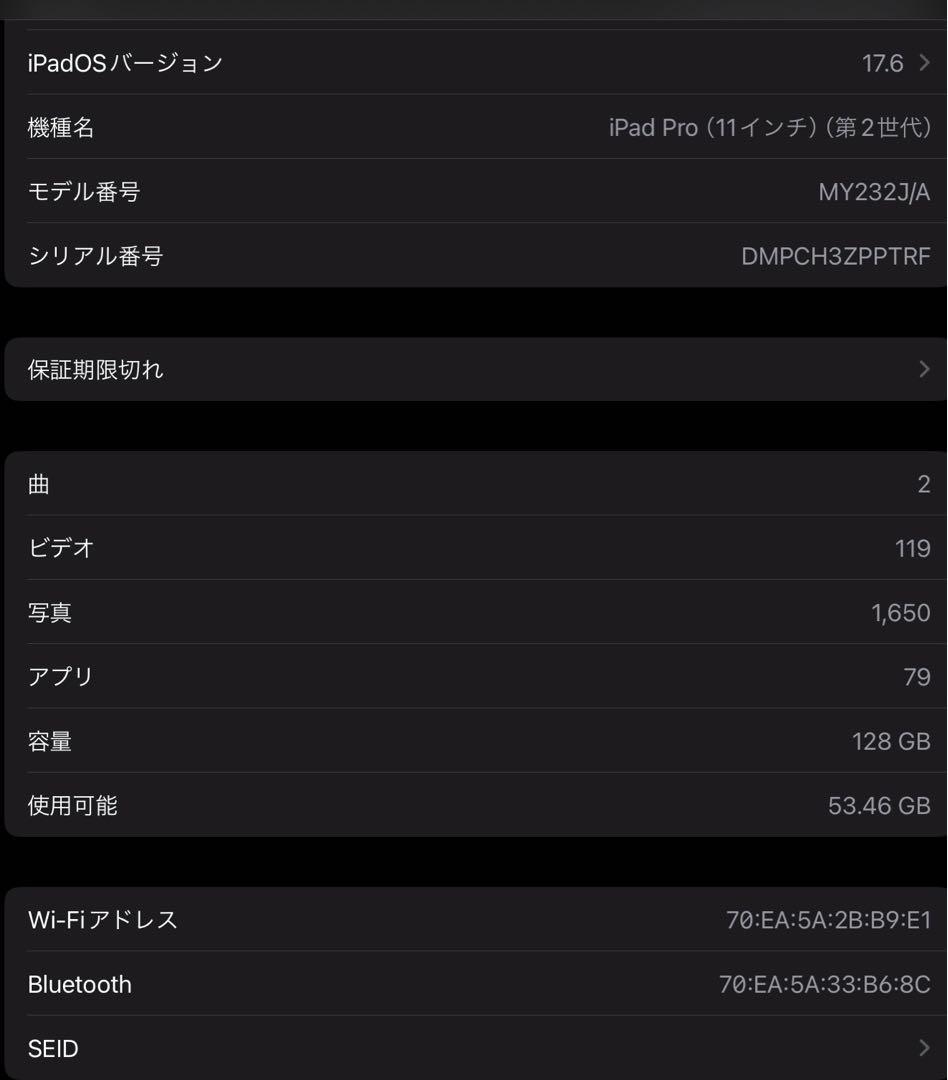The image size is (948, 1080).
Task: Select the 容量 128 GB row
Action: tap(474, 740)
